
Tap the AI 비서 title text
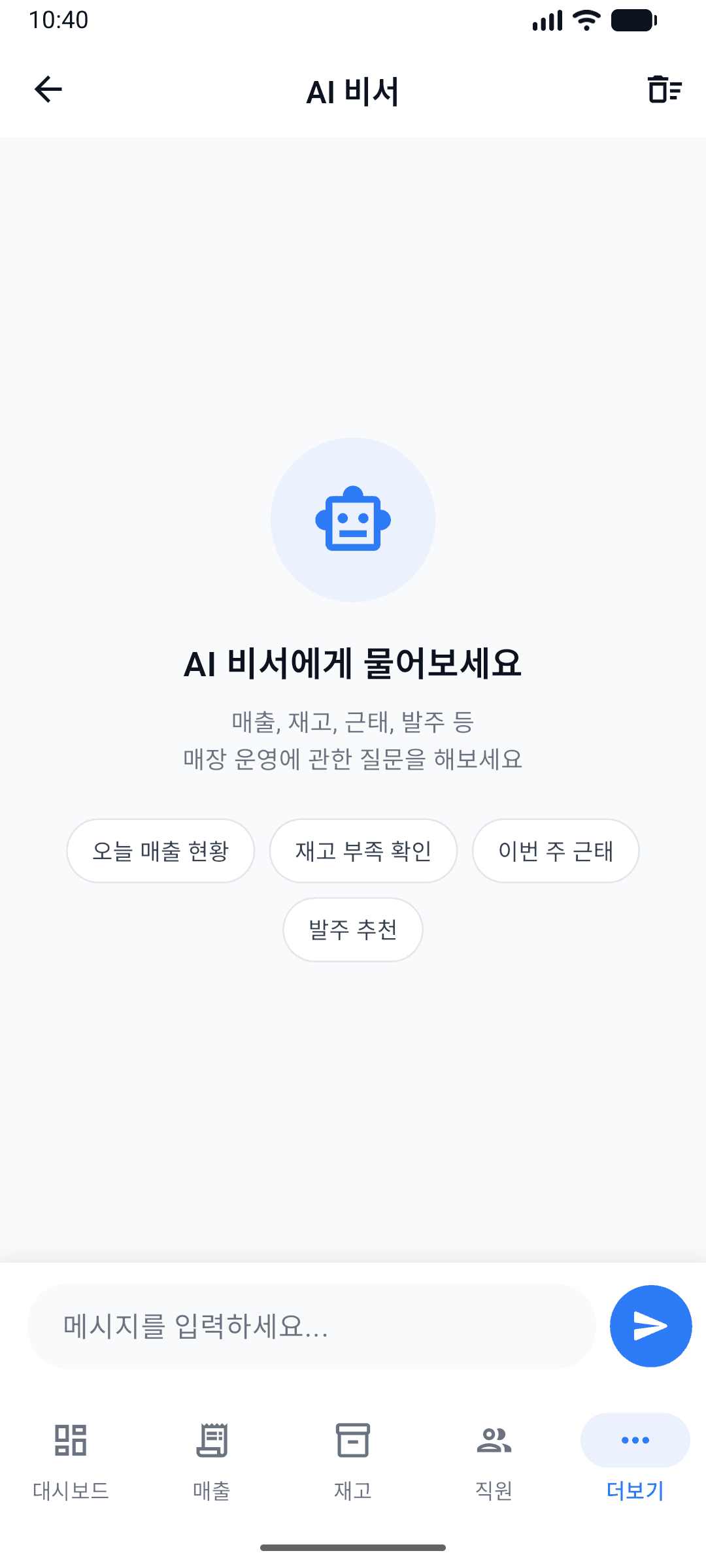pyautogui.click(x=353, y=91)
